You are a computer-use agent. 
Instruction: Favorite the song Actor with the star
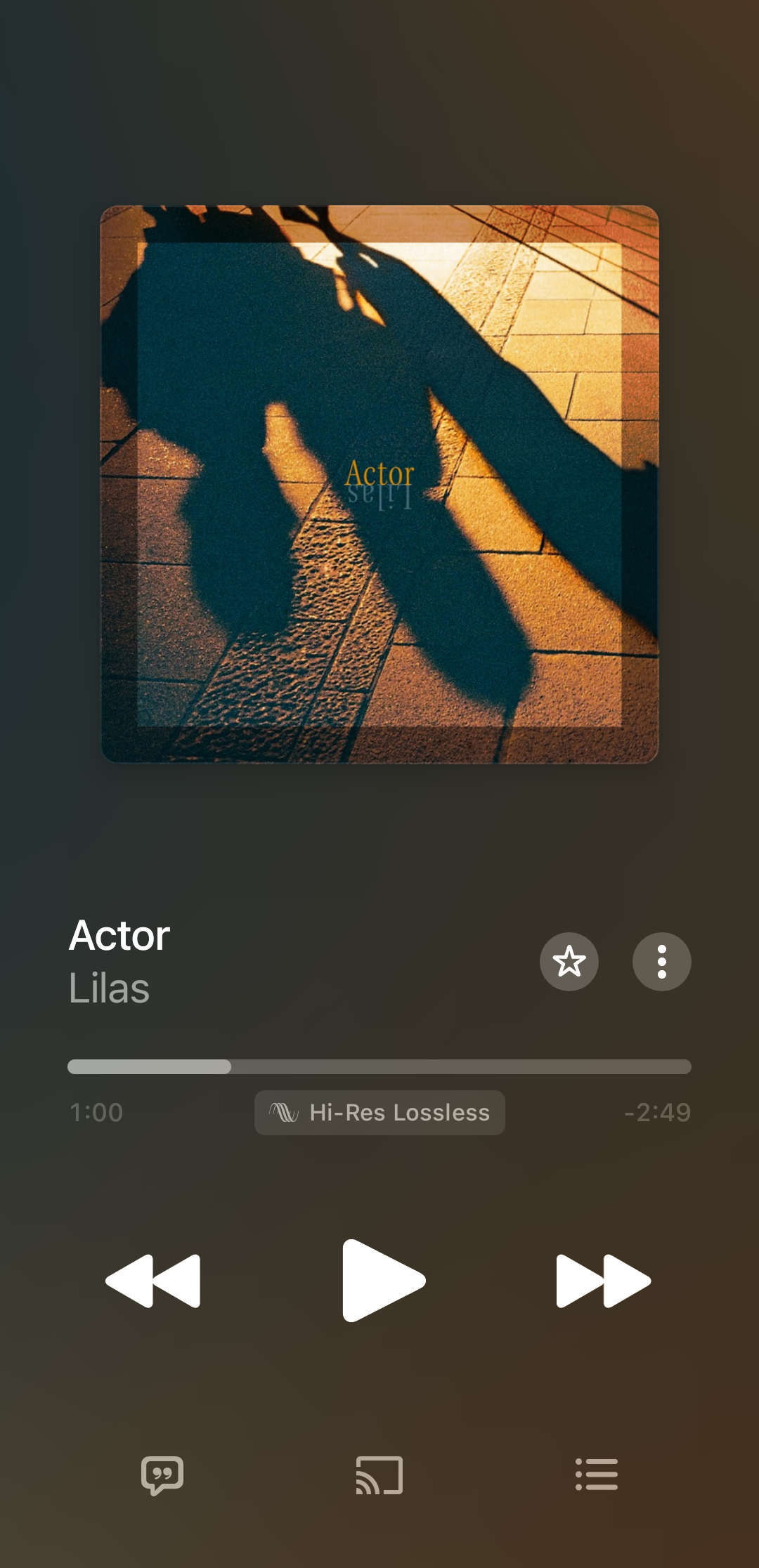[x=569, y=961]
